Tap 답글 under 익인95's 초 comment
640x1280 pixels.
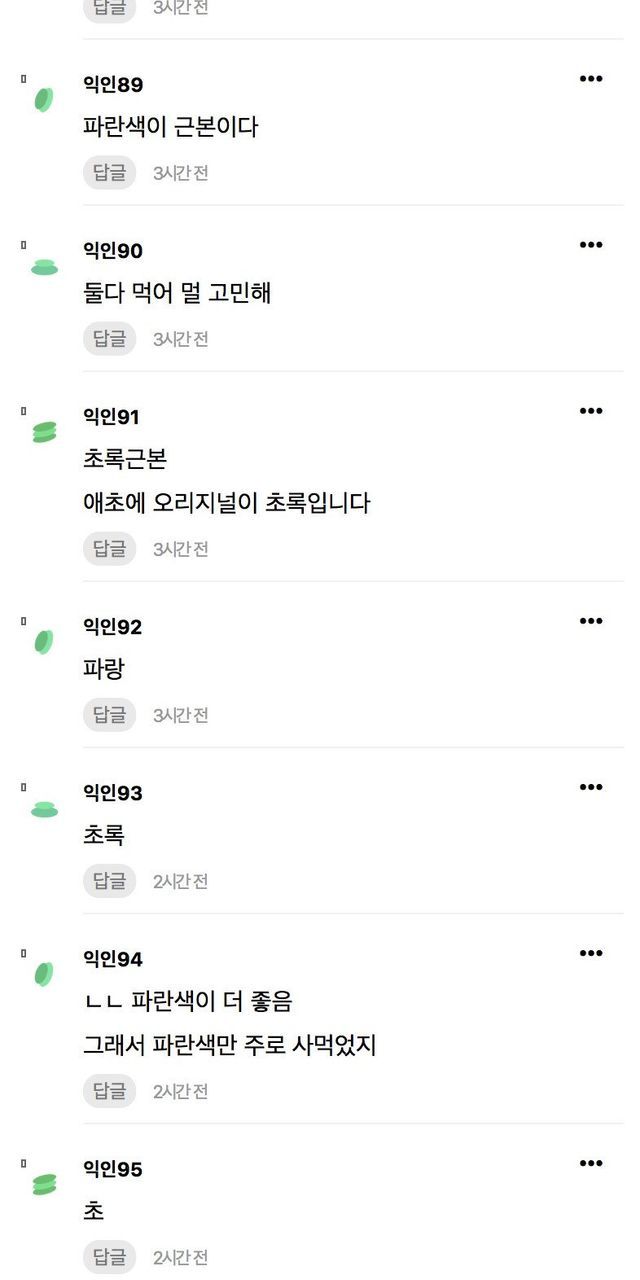(x=109, y=1256)
